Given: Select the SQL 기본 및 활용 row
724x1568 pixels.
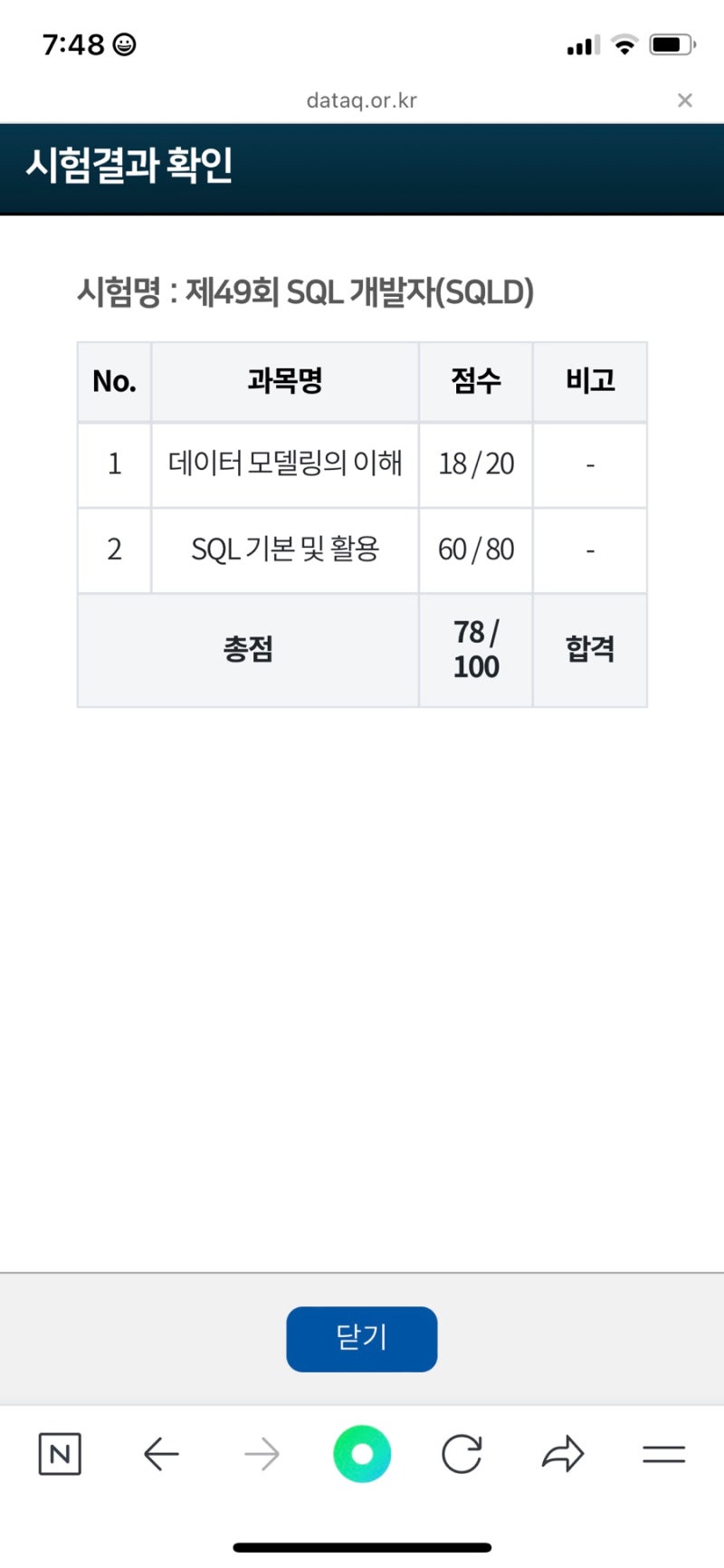Looking at the screenshot, I should 283,550.
